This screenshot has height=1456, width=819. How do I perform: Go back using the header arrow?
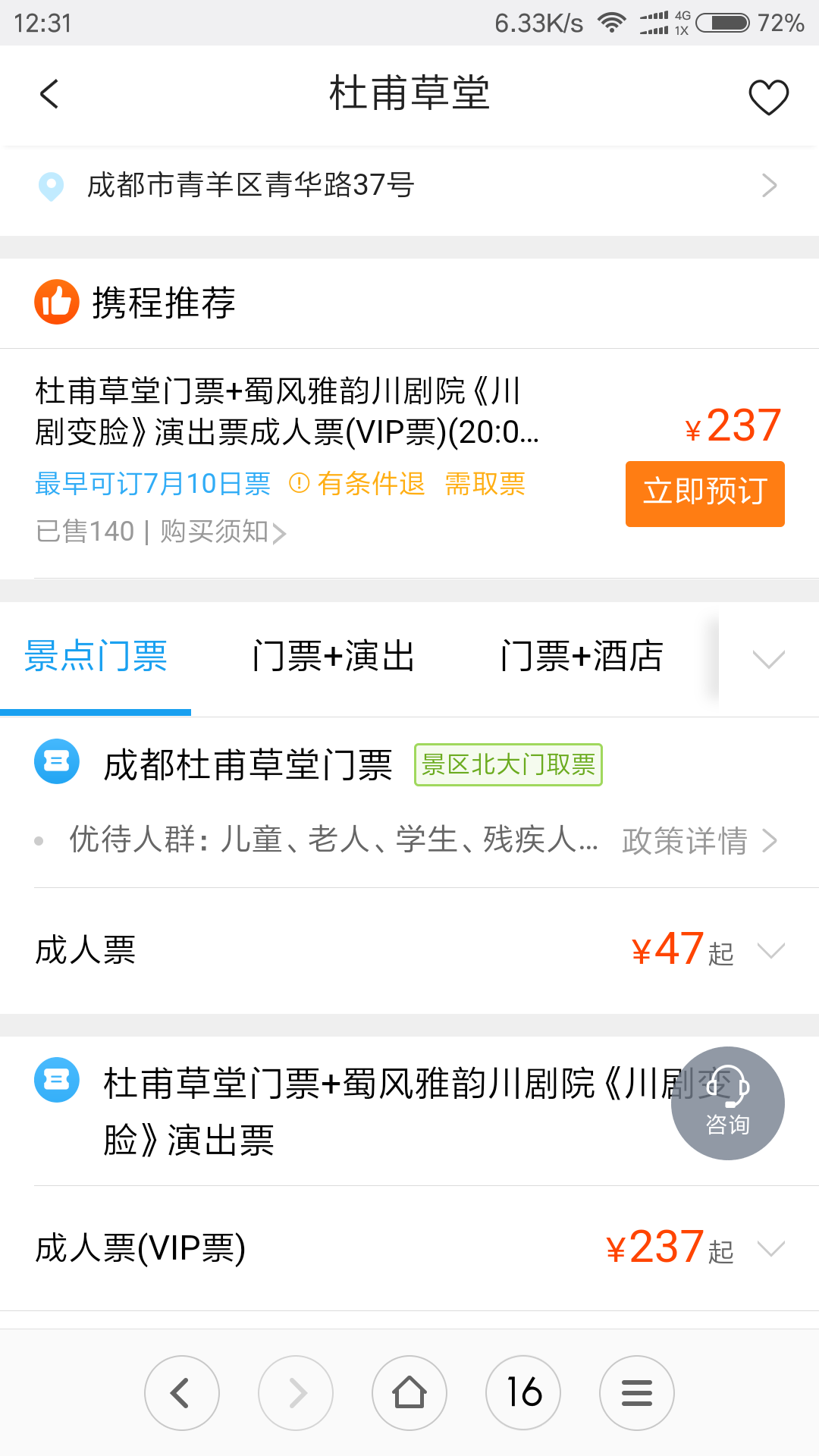coord(49,95)
